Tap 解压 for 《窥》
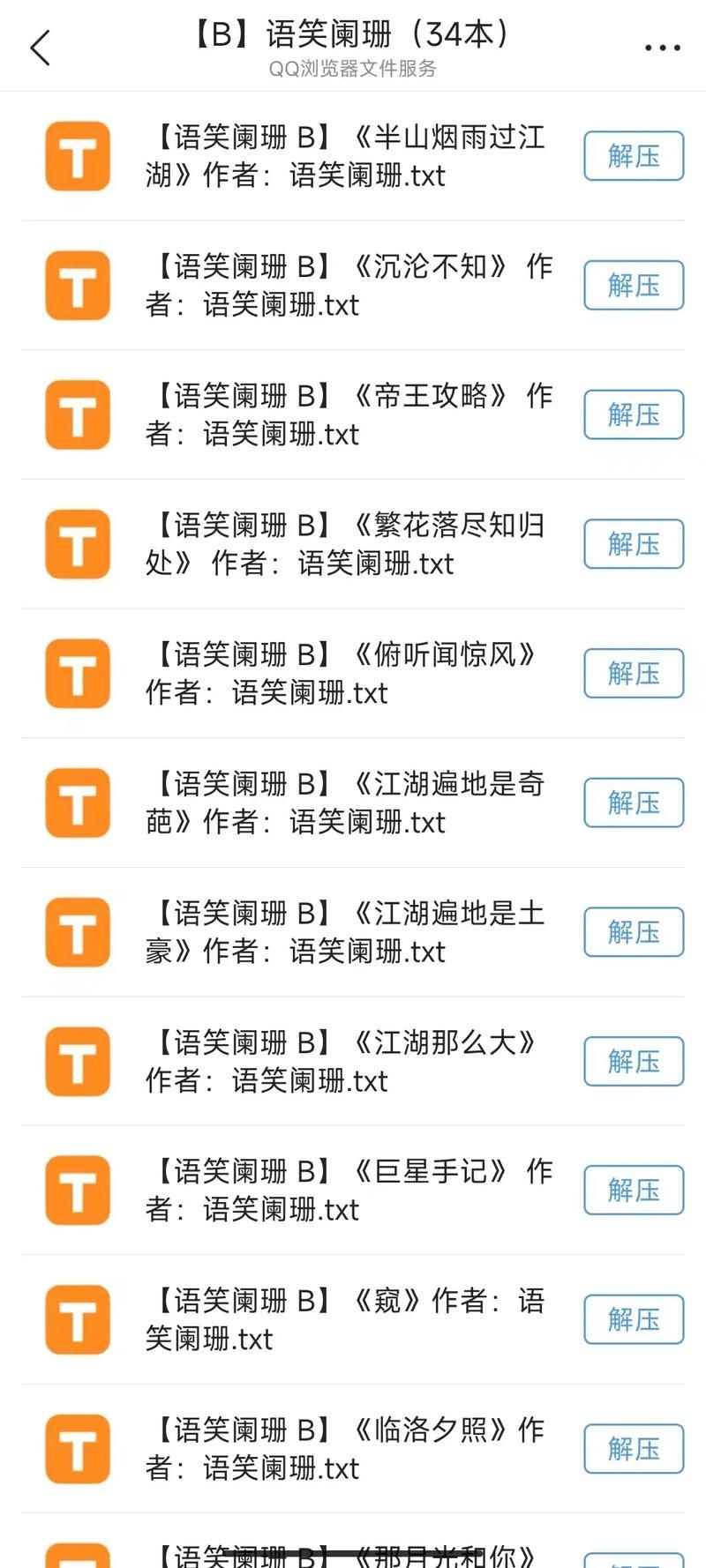 (633, 1318)
